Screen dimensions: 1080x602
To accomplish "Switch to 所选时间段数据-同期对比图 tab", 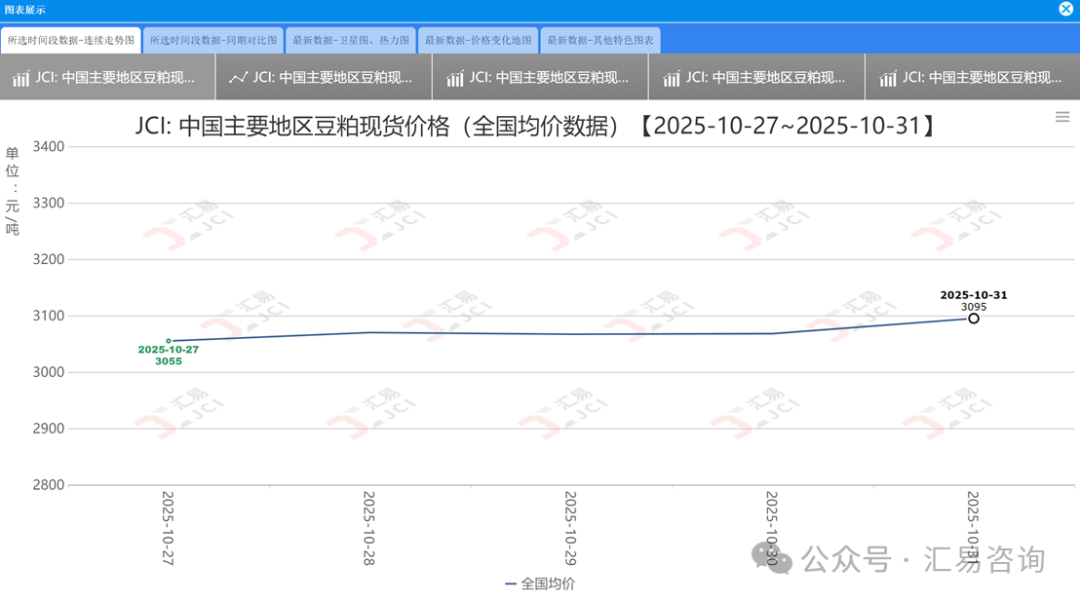I will [213, 41].
